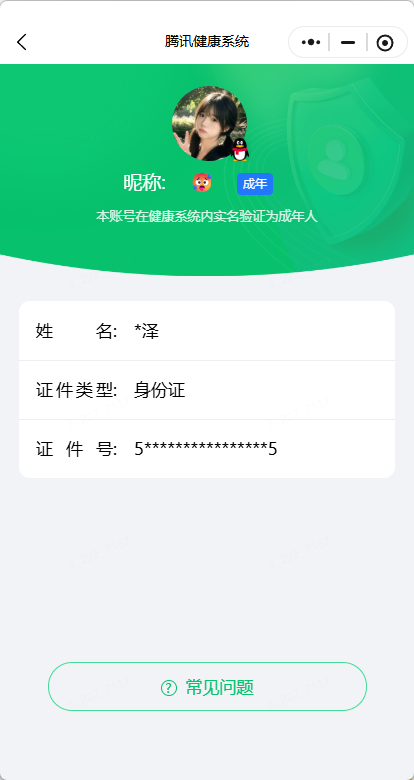This screenshot has width=414, height=780.
Task: Go back using the top-left arrow
Action: (x=21, y=42)
